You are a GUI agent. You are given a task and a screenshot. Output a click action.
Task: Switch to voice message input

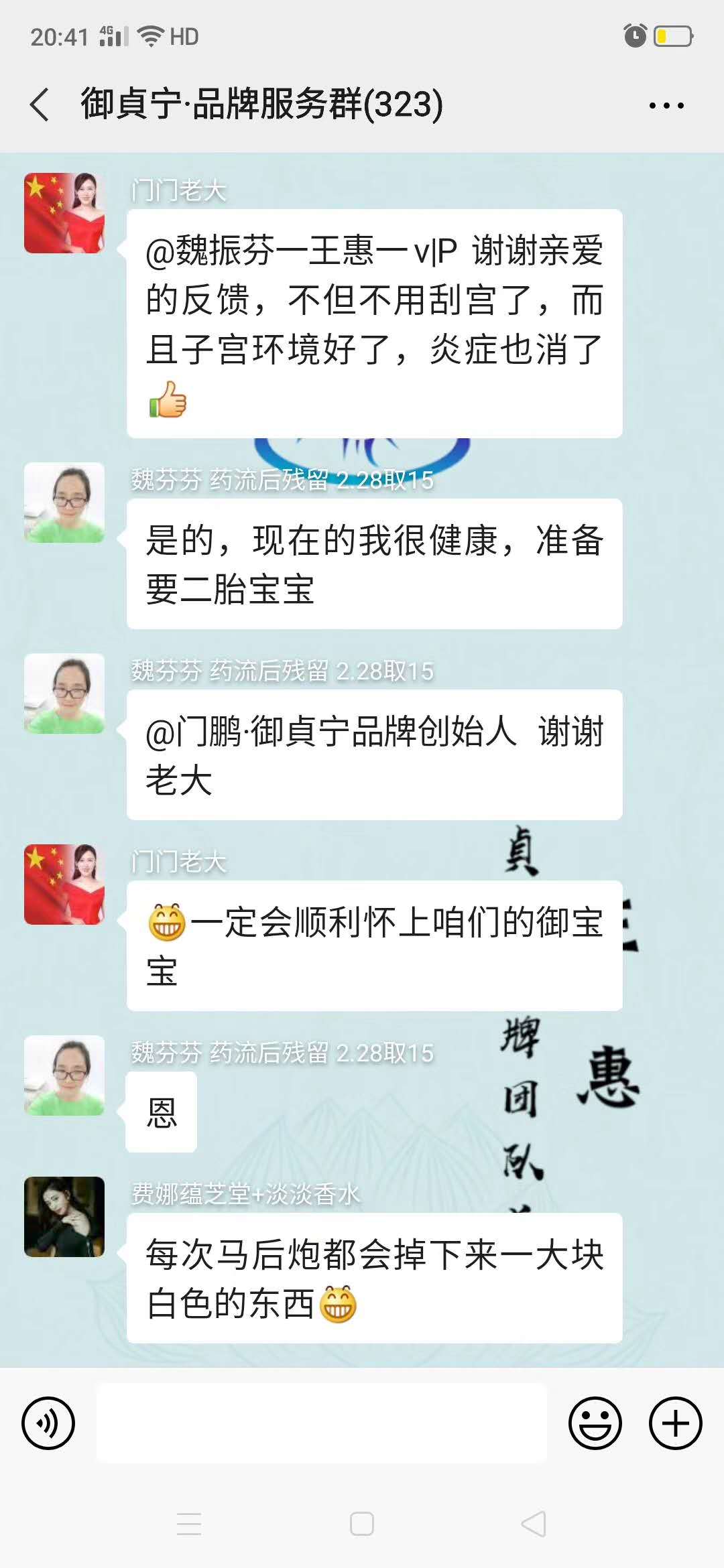click(48, 1423)
